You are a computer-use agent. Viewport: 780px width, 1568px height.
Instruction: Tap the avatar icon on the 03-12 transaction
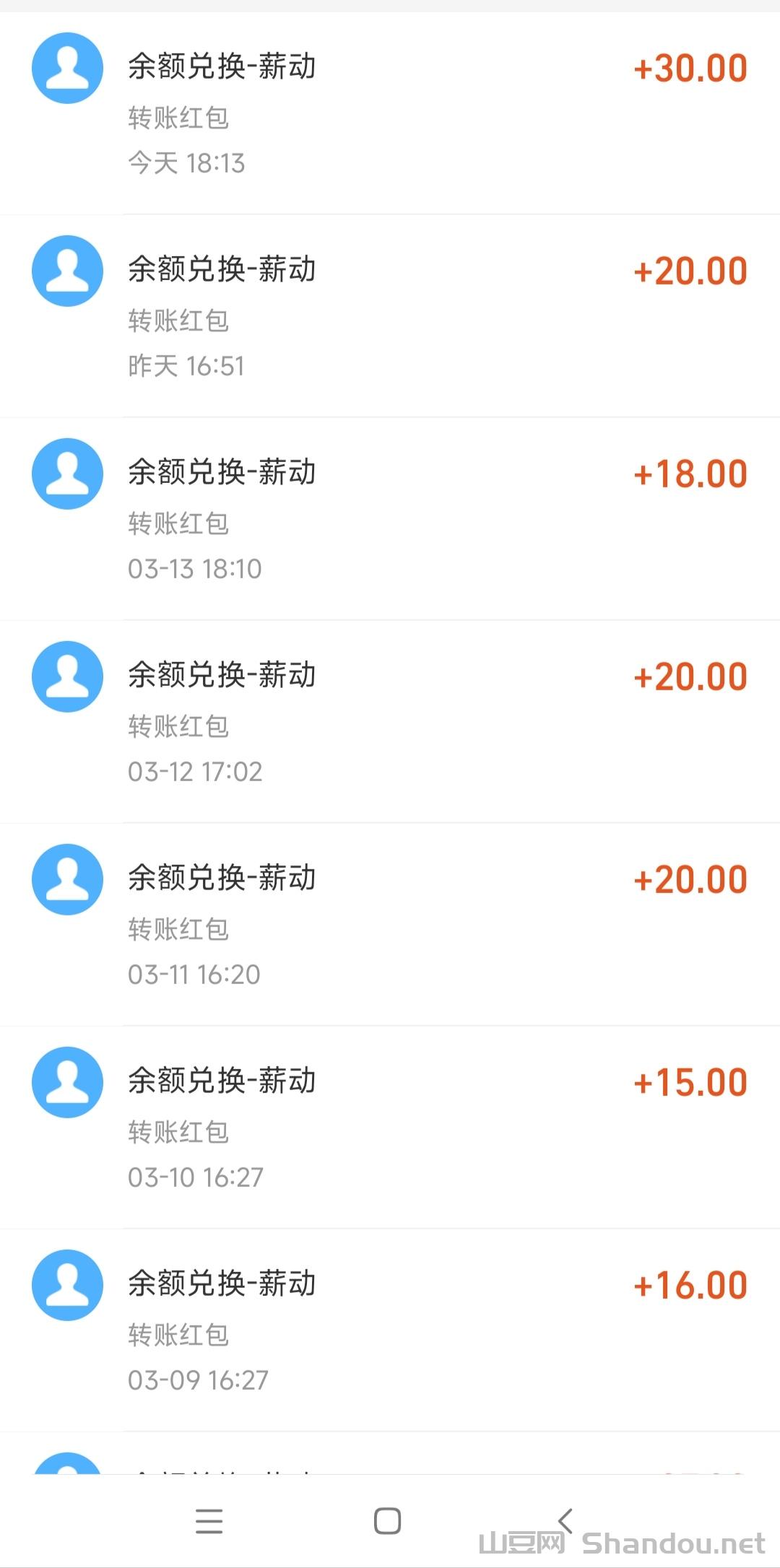point(67,677)
